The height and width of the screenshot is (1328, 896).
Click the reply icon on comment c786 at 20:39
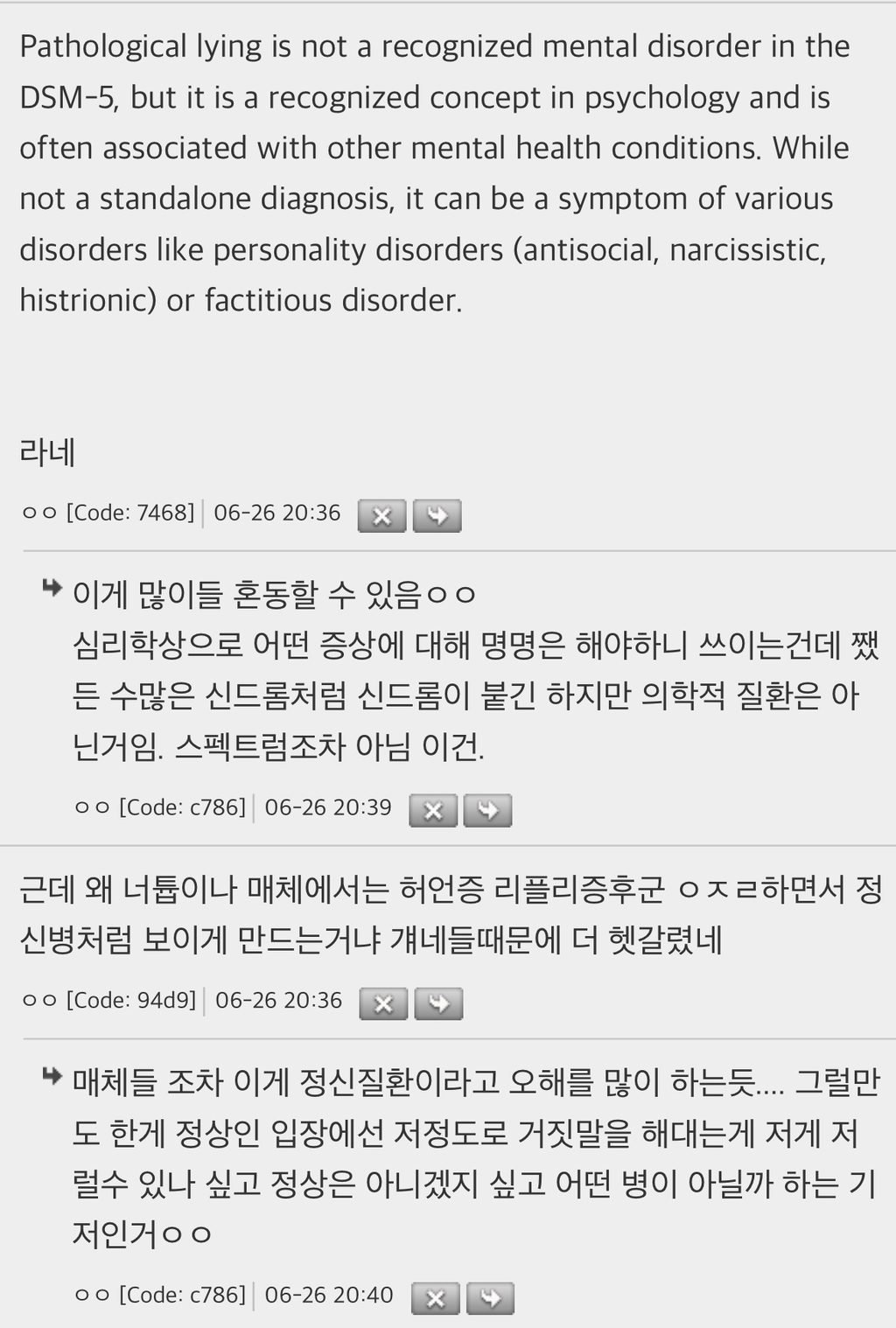tap(487, 811)
